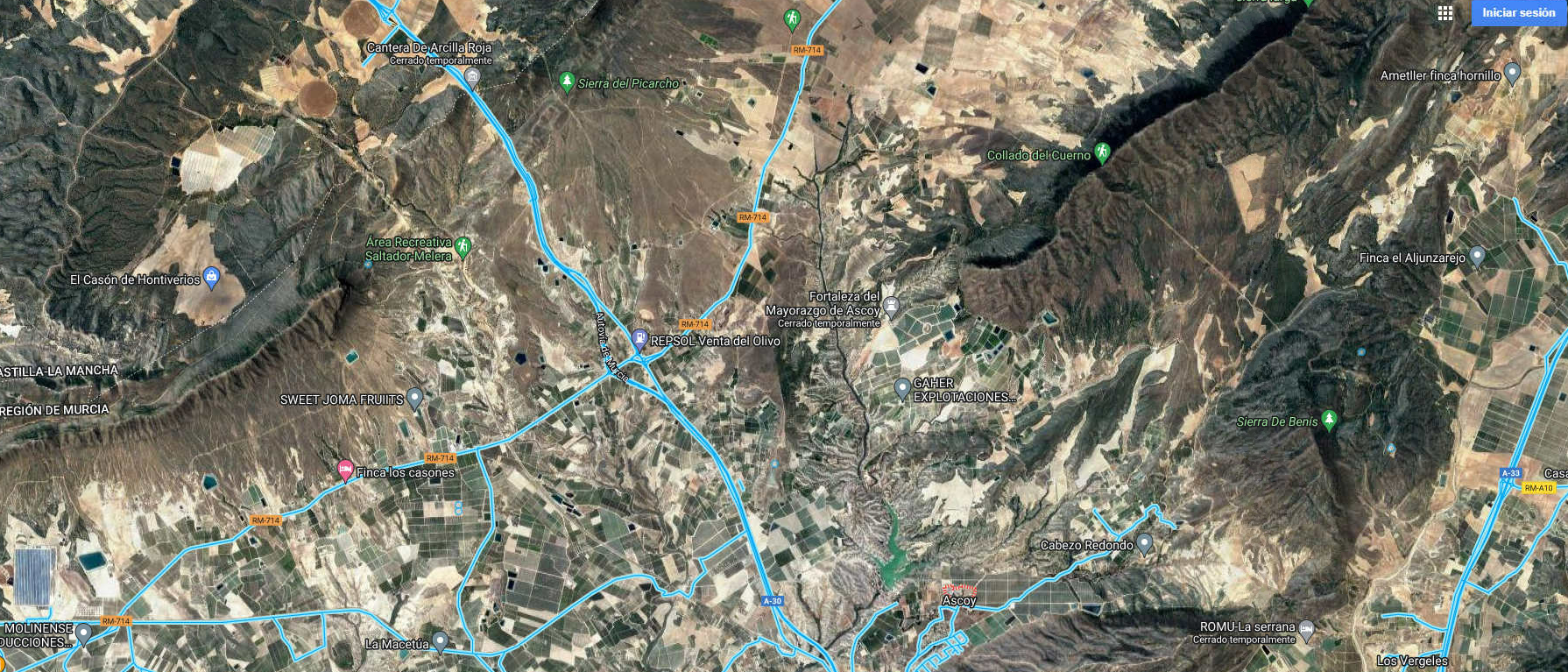
Task: Open the GAHER EXPLOTACIONES pin
Action: [902, 387]
